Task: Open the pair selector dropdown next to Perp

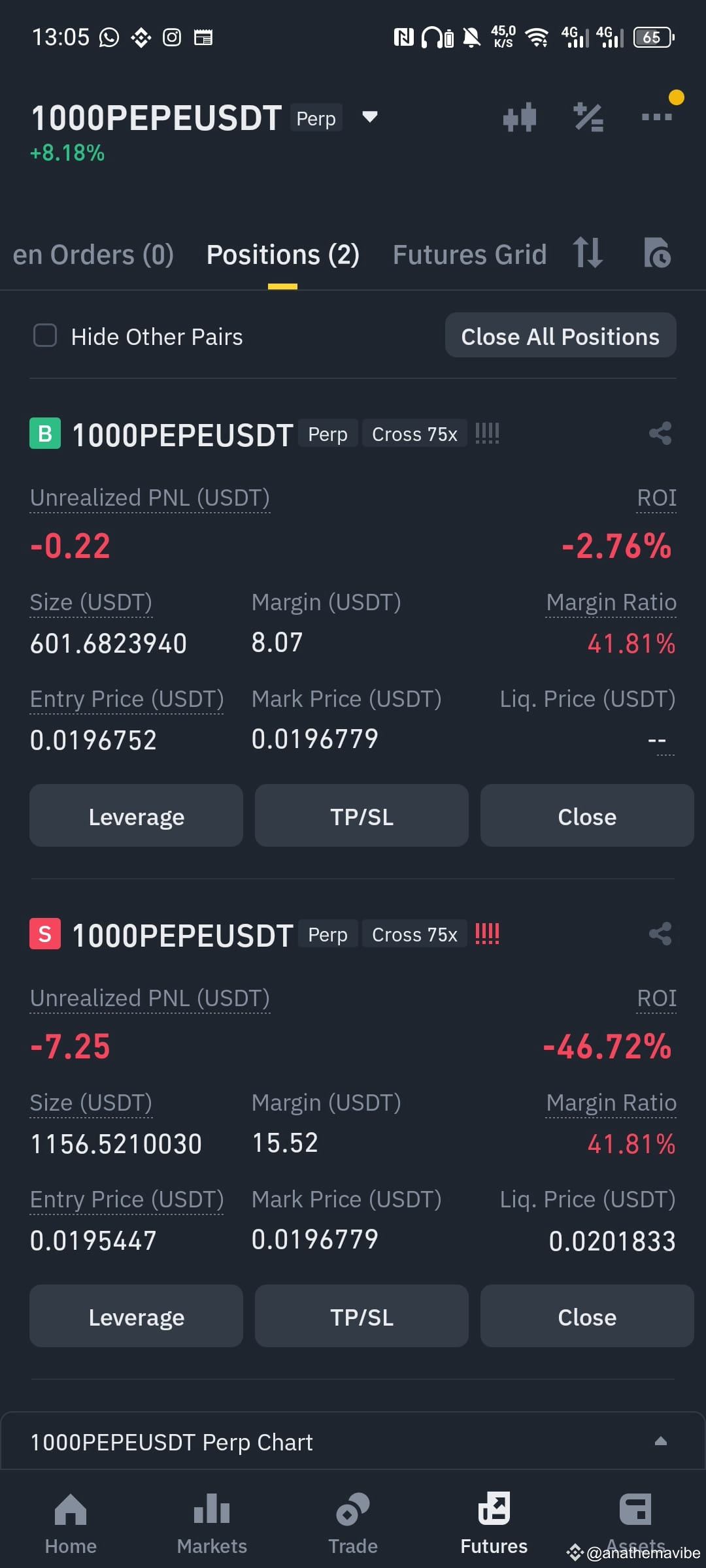Action: pos(369,118)
